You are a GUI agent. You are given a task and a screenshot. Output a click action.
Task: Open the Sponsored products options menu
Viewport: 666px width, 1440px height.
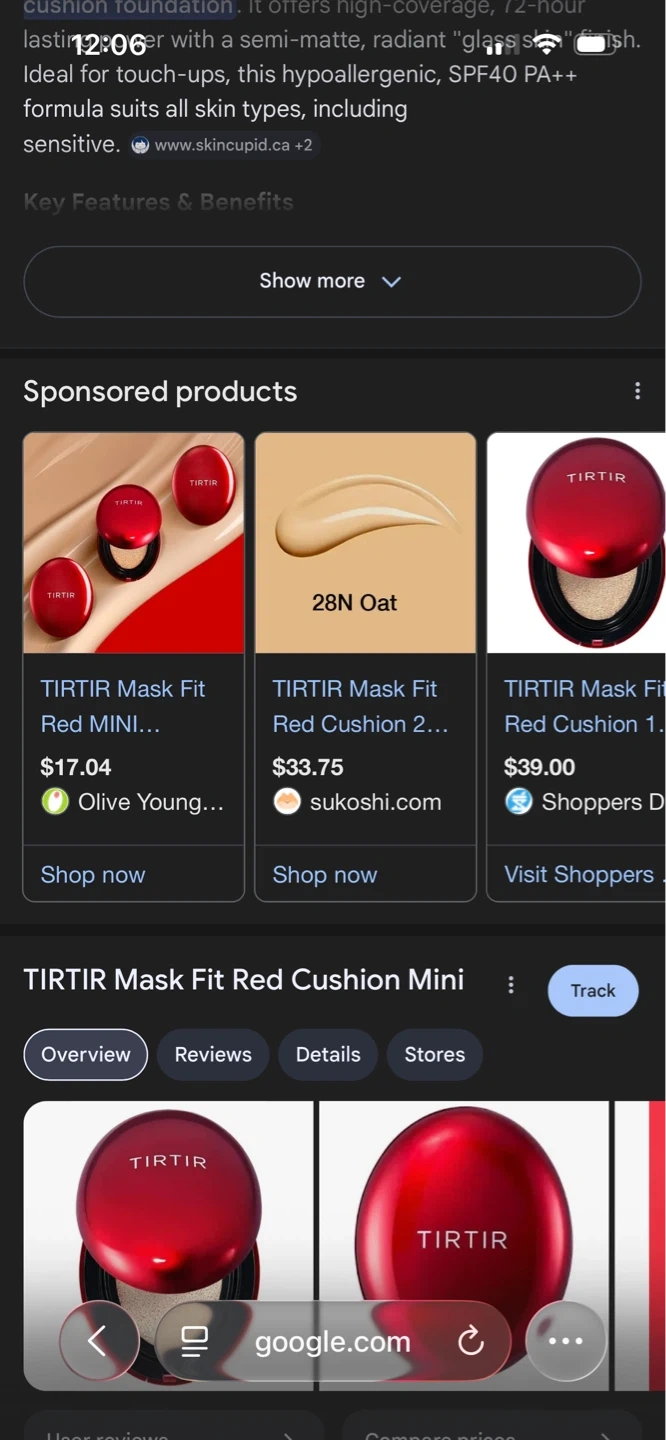pyautogui.click(x=637, y=391)
